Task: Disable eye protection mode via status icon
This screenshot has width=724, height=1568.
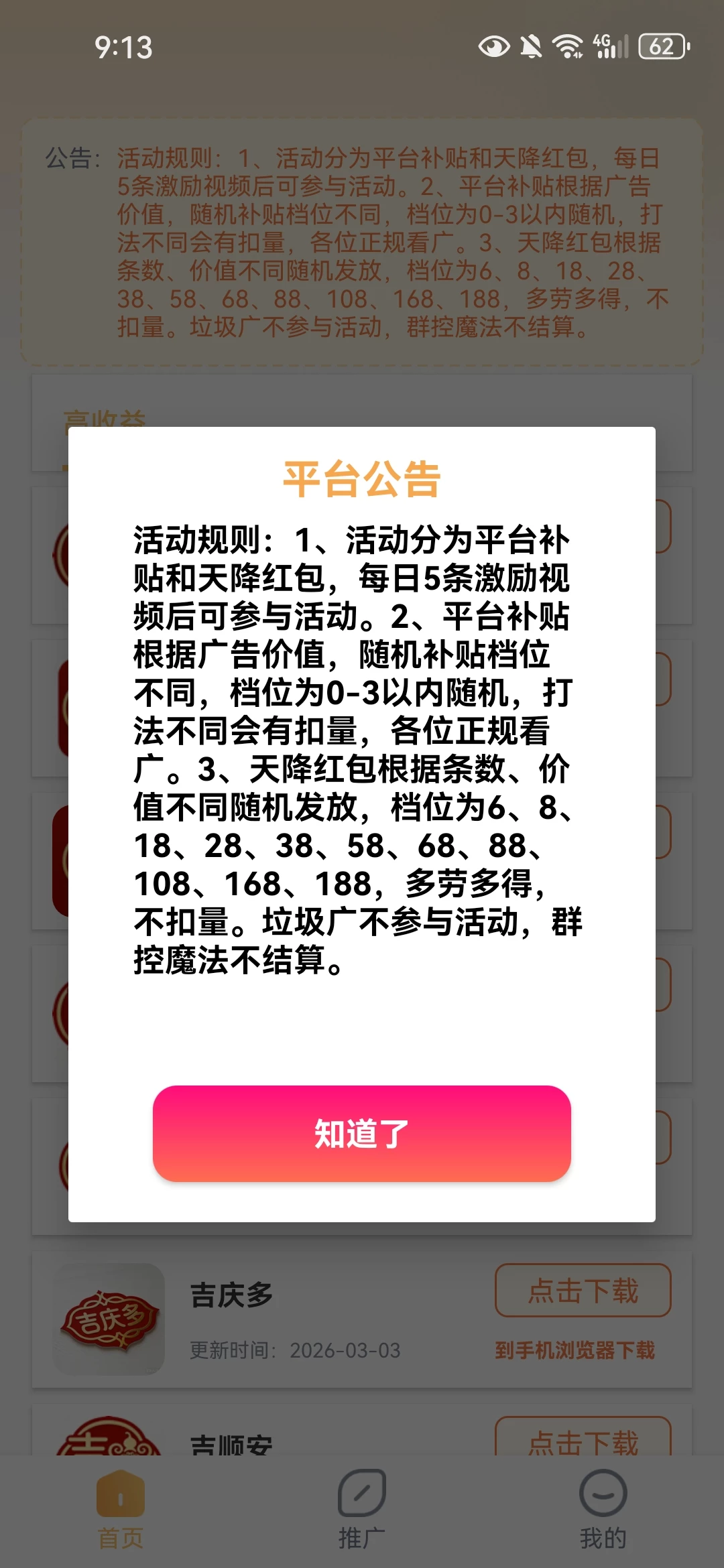Action: pyautogui.click(x=493, y=47)
